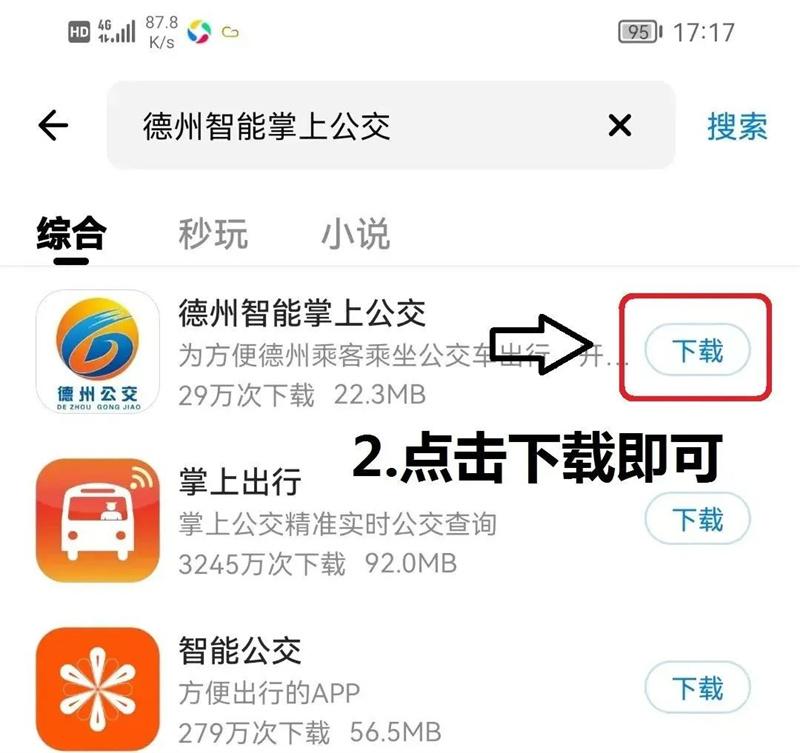Download the 掌上出行 app
The image size is (800, 753).
point(697,519)
